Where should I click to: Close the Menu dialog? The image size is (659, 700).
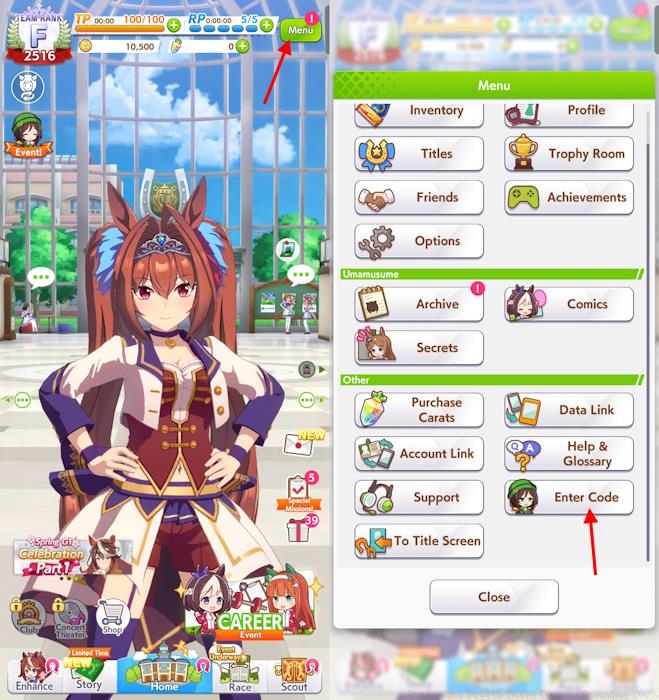494,597
